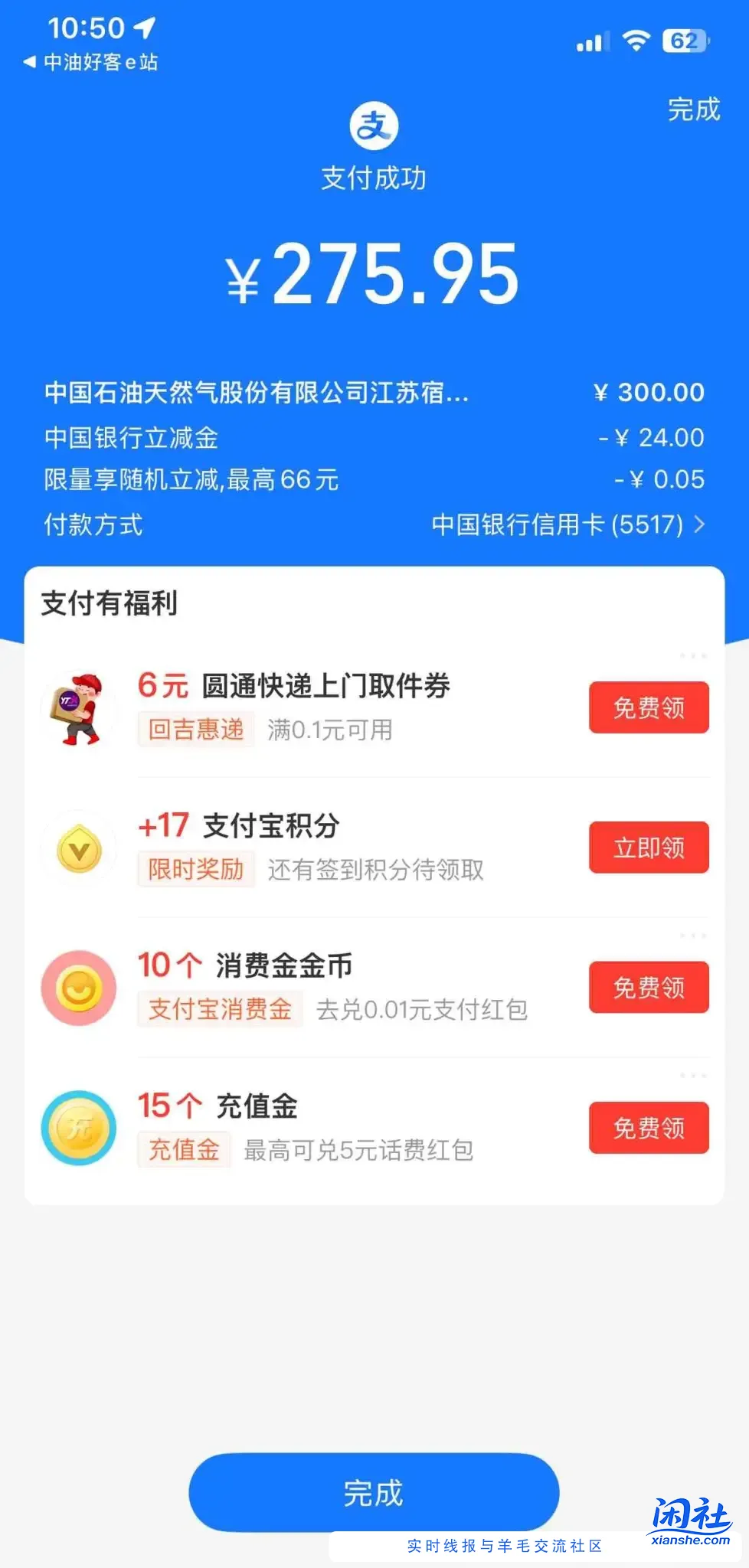Claim 免费领 on the 圆通快递 coupon
This screenshot has width=749, height=1568.
tap(648, 708)
